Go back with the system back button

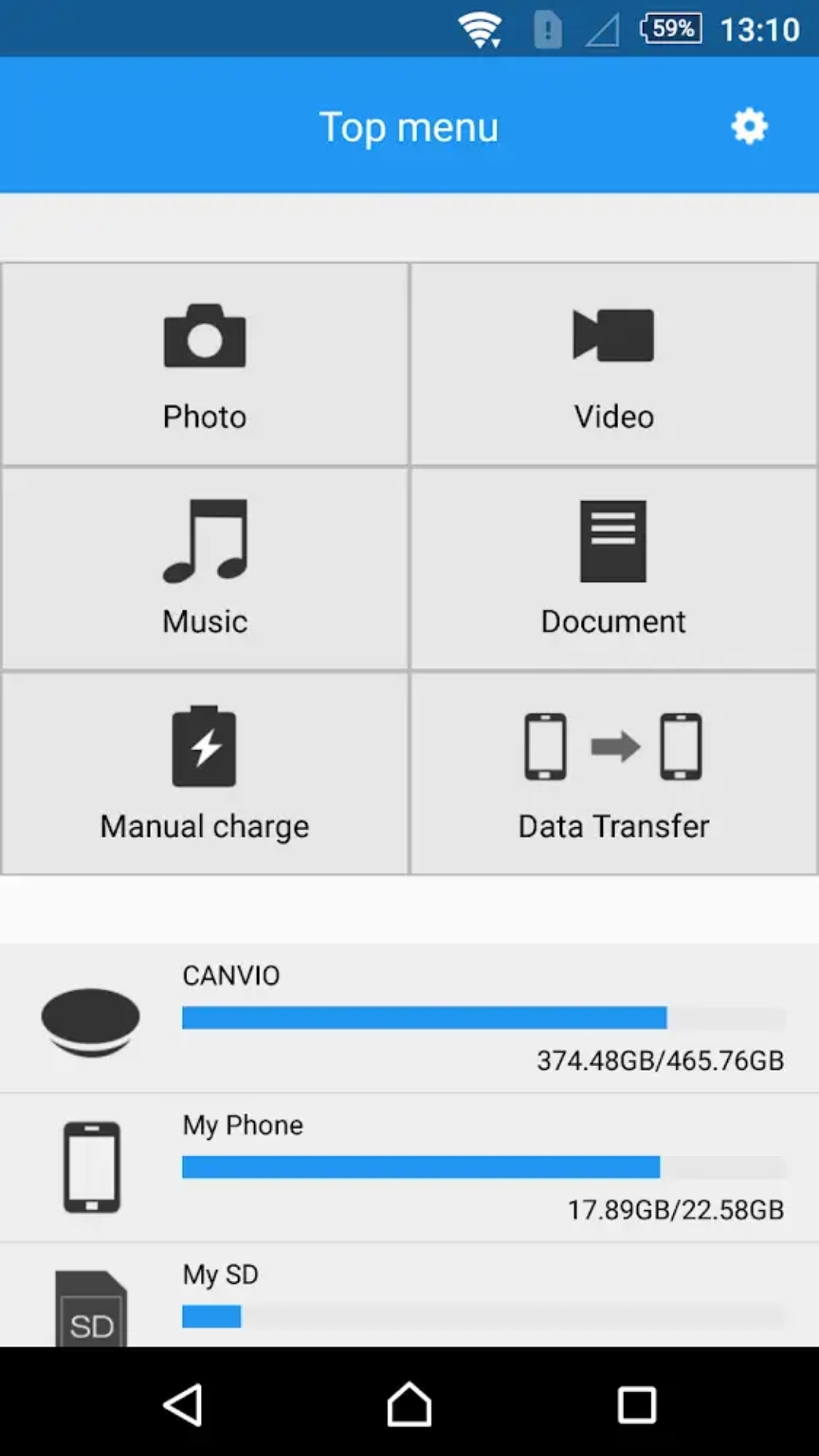183,1404
